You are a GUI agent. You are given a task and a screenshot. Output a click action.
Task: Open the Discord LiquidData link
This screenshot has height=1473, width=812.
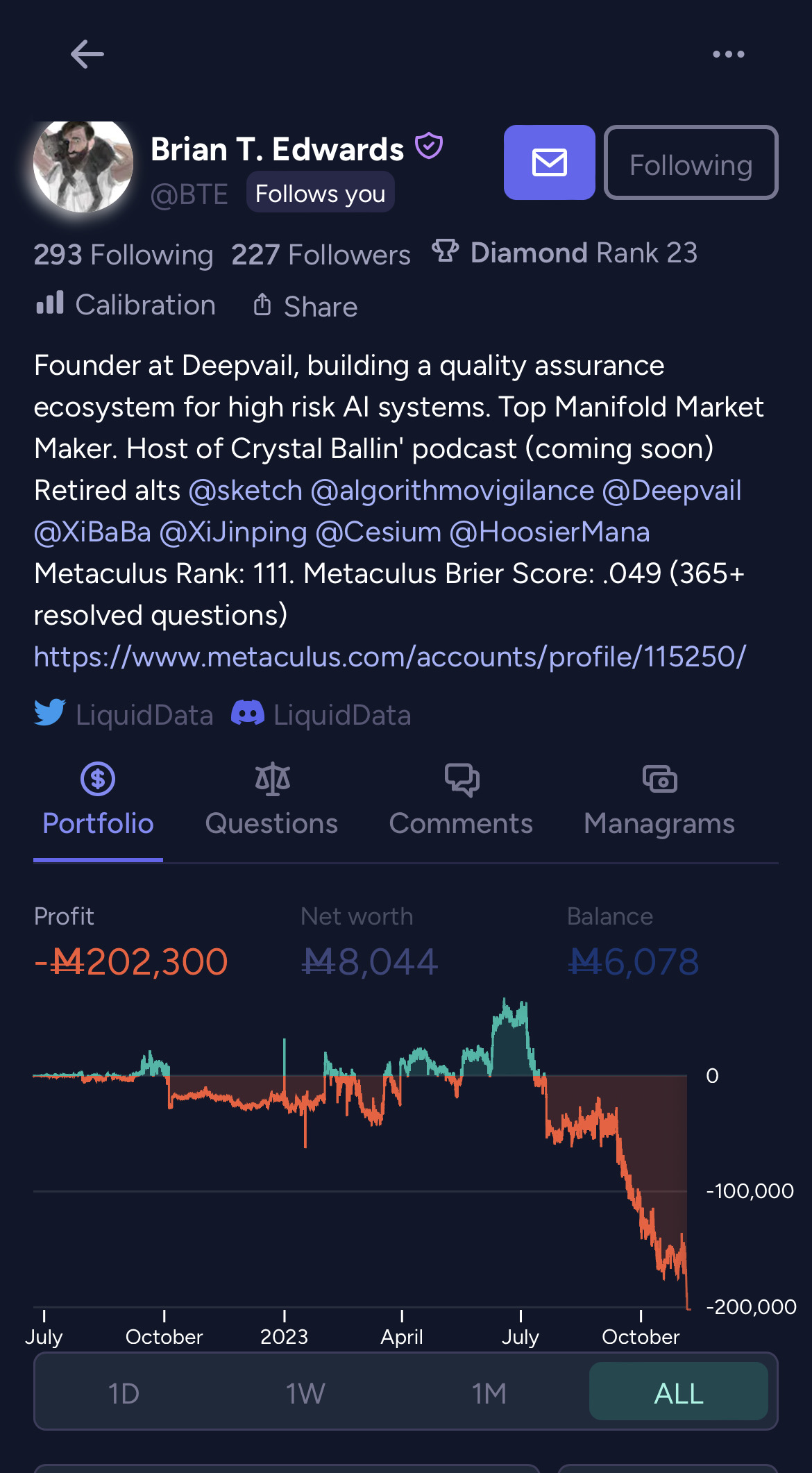click(x=321, y=714)
